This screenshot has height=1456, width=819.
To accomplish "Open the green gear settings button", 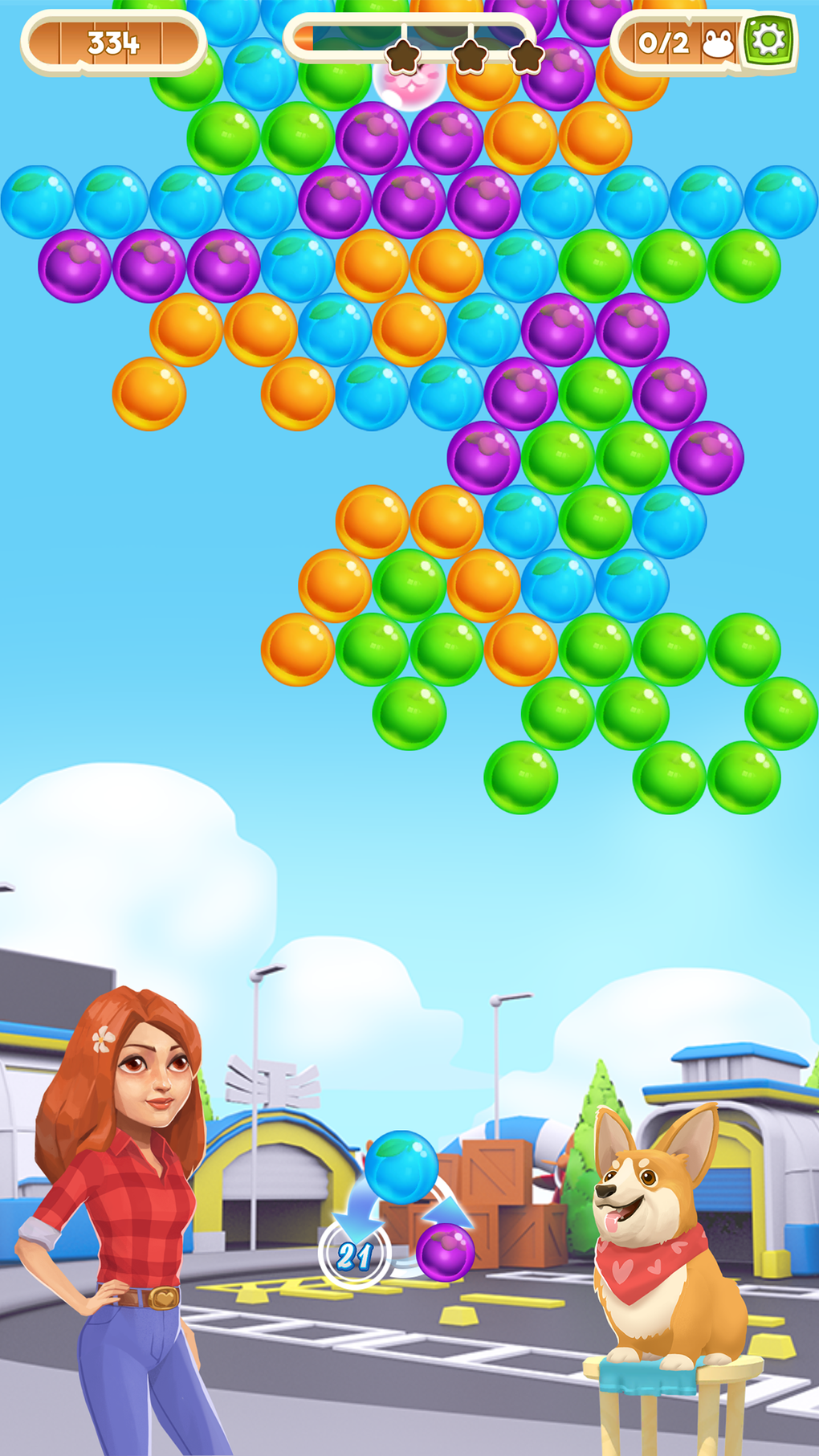I will tap(768, 39).
